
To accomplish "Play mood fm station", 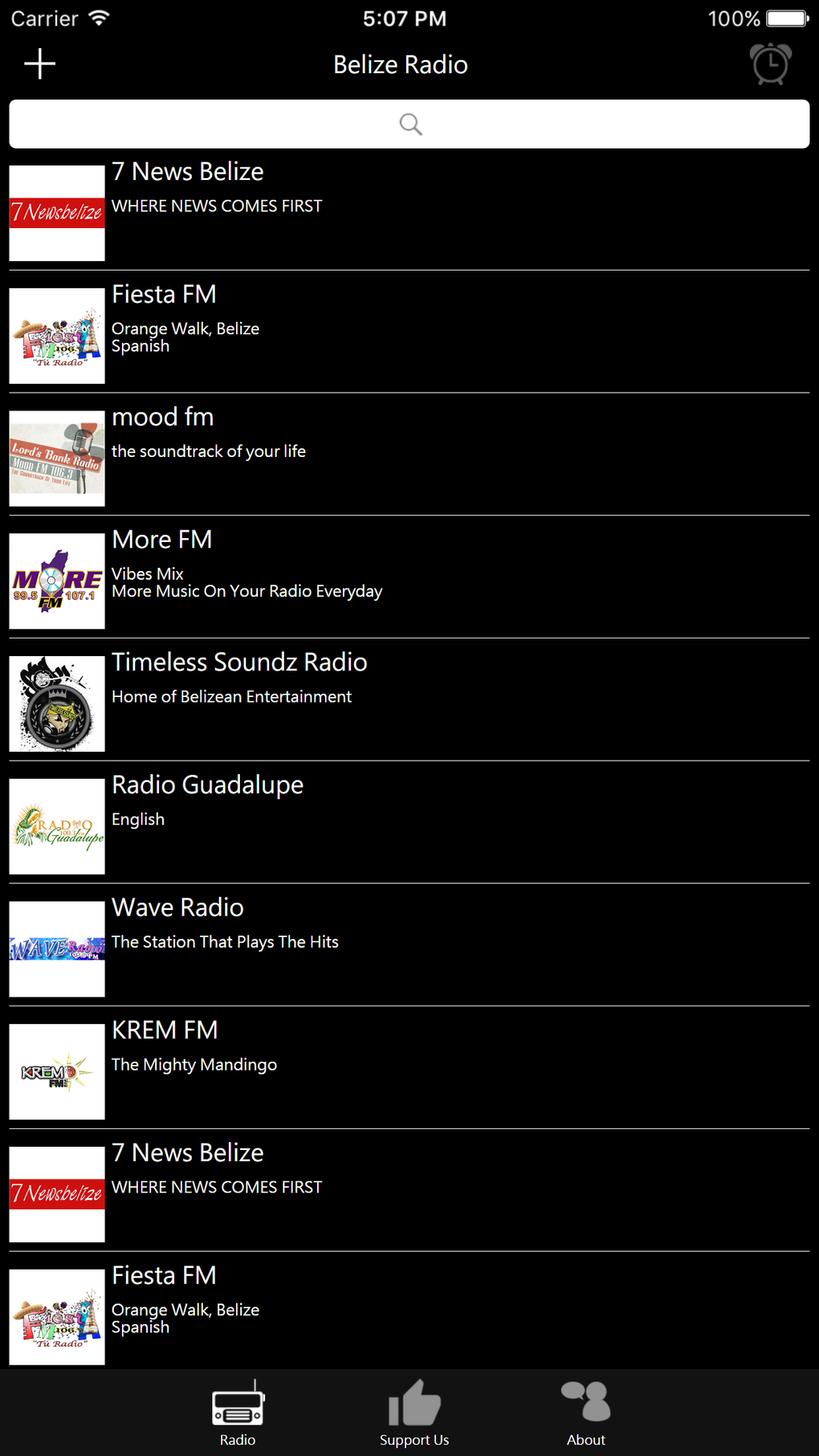I will tap(409, 455).
